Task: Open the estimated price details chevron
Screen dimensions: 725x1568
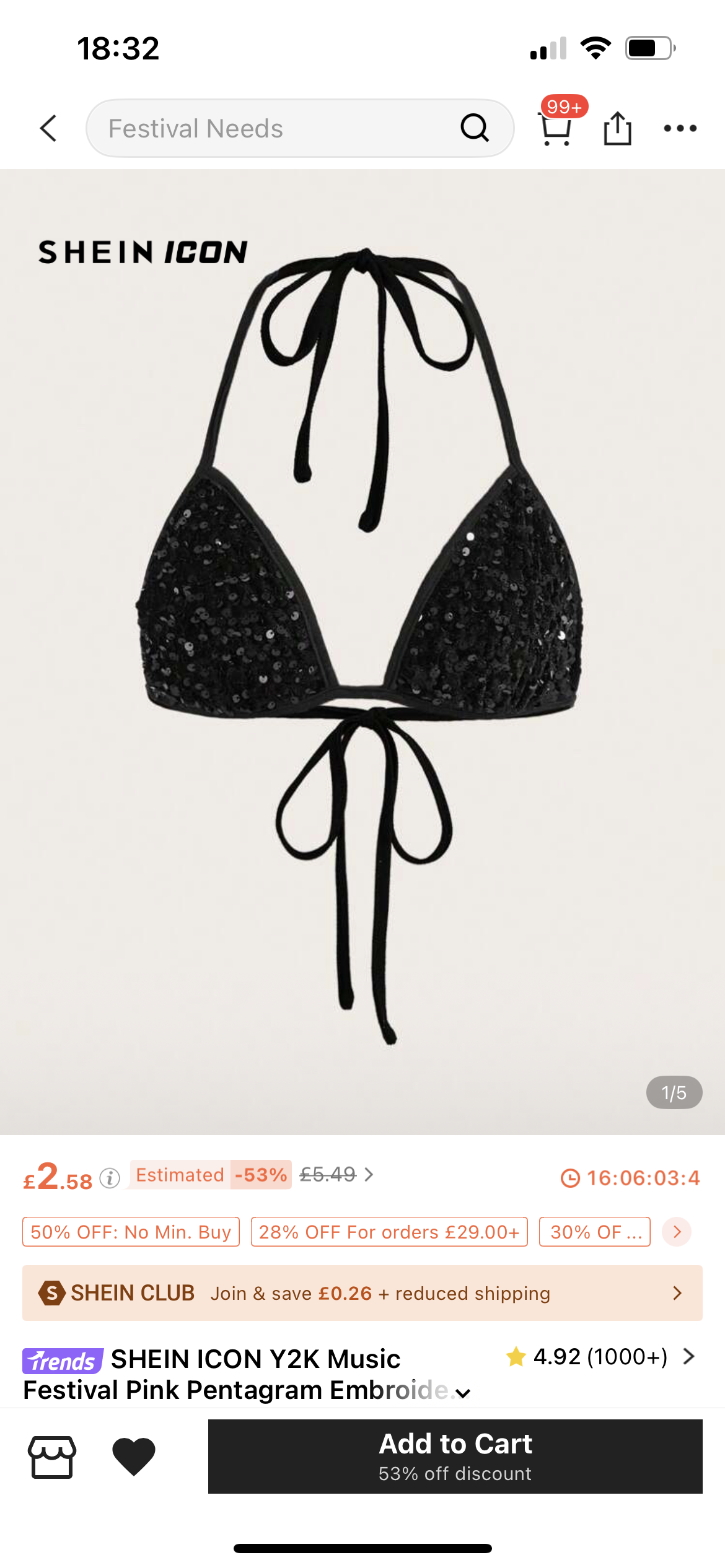Action: 369,1175
